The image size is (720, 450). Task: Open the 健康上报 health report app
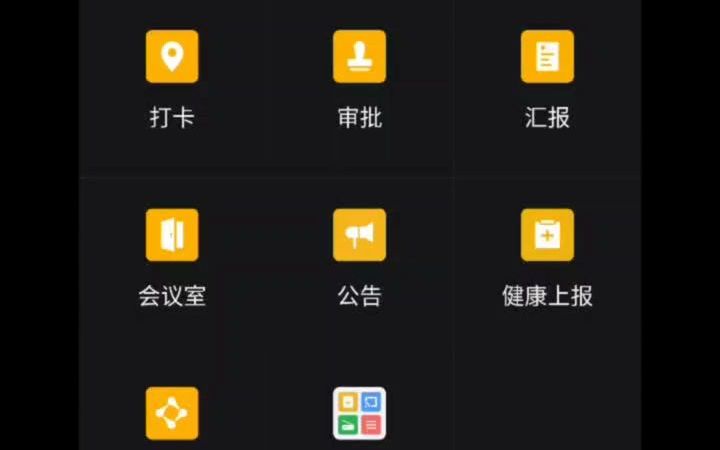547,236
